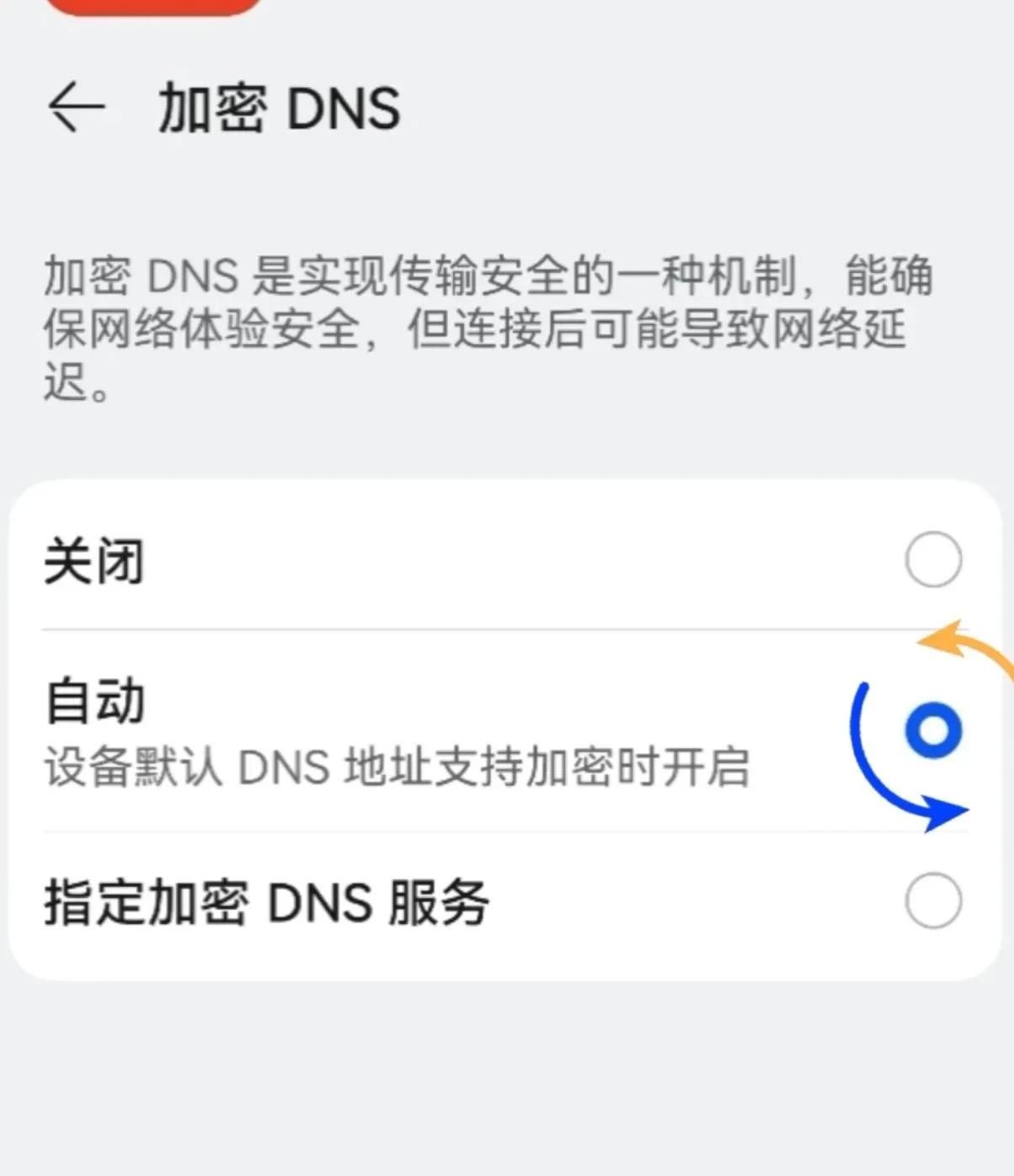Screen dimensions: 1014x1176
Task: Tap the red banner at top left
Action: (152, 7)
